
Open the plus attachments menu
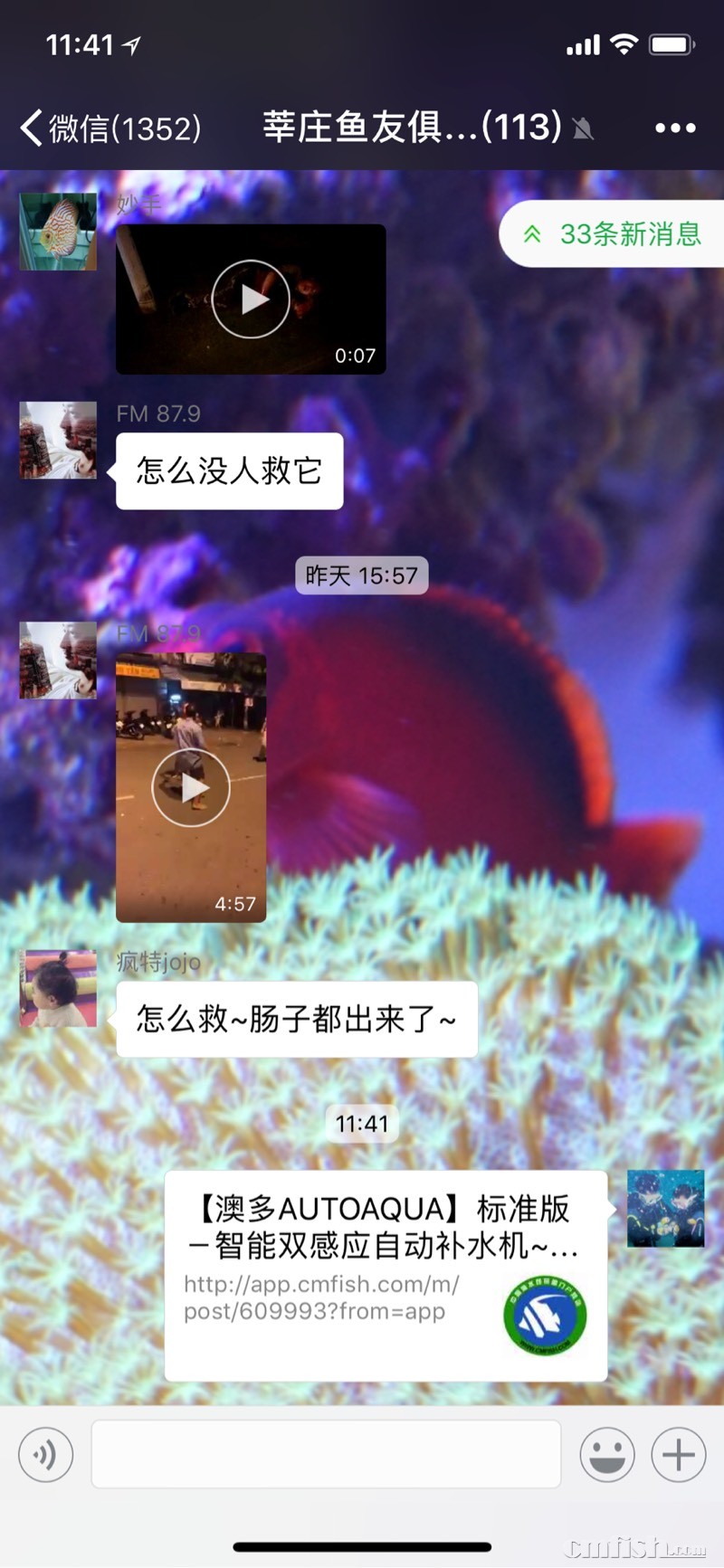(679, 1454)
